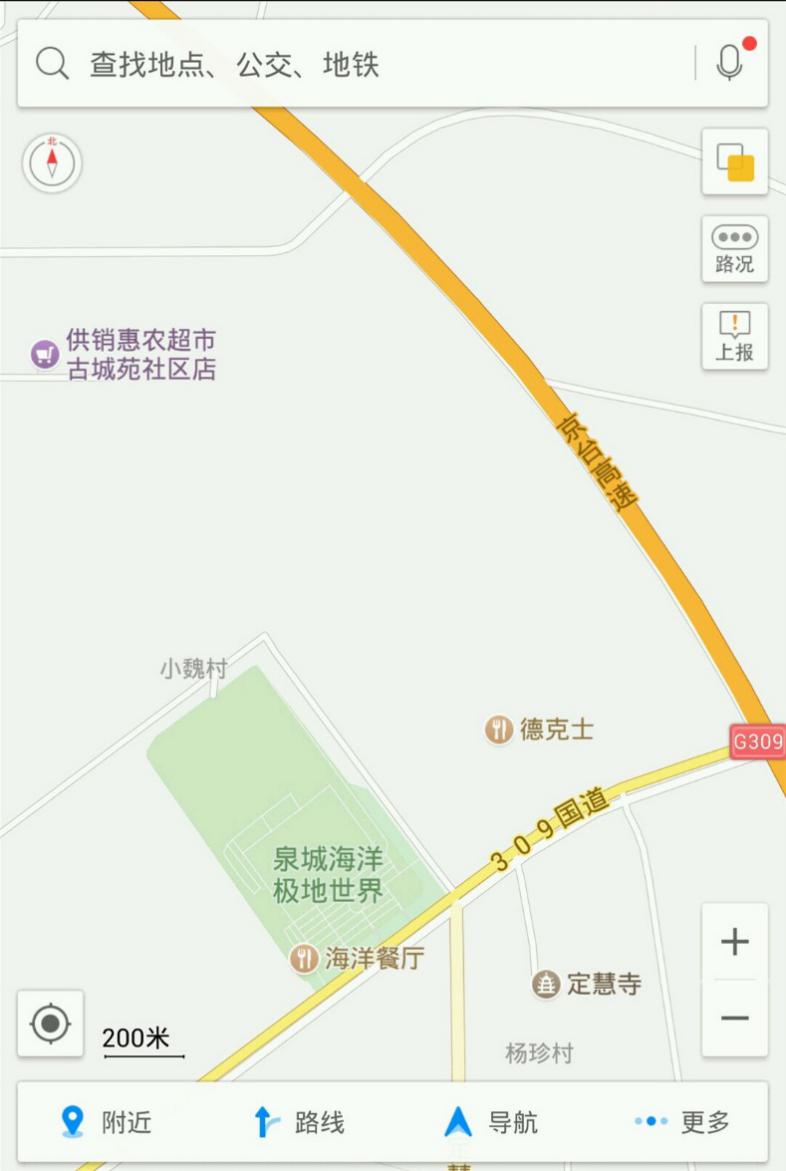The width and height of the screenshot is (786, 1171).
Task: Tap the voice search microphone icon
Action: pyautogui.click(x=730, y=61)
